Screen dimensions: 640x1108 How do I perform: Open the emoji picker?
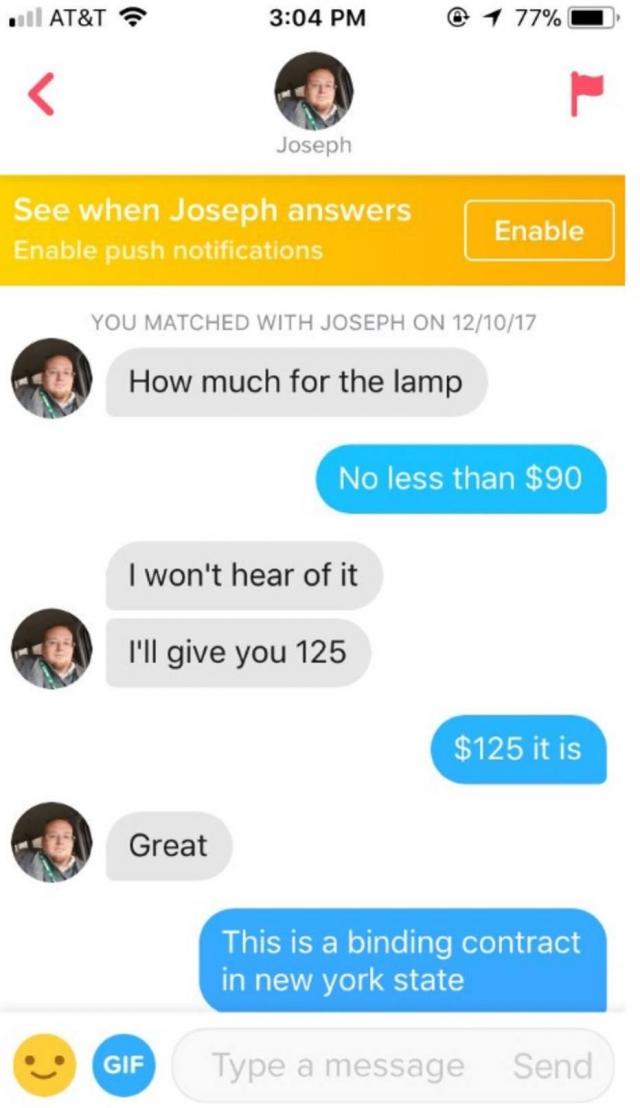[x=45, y=1064]
